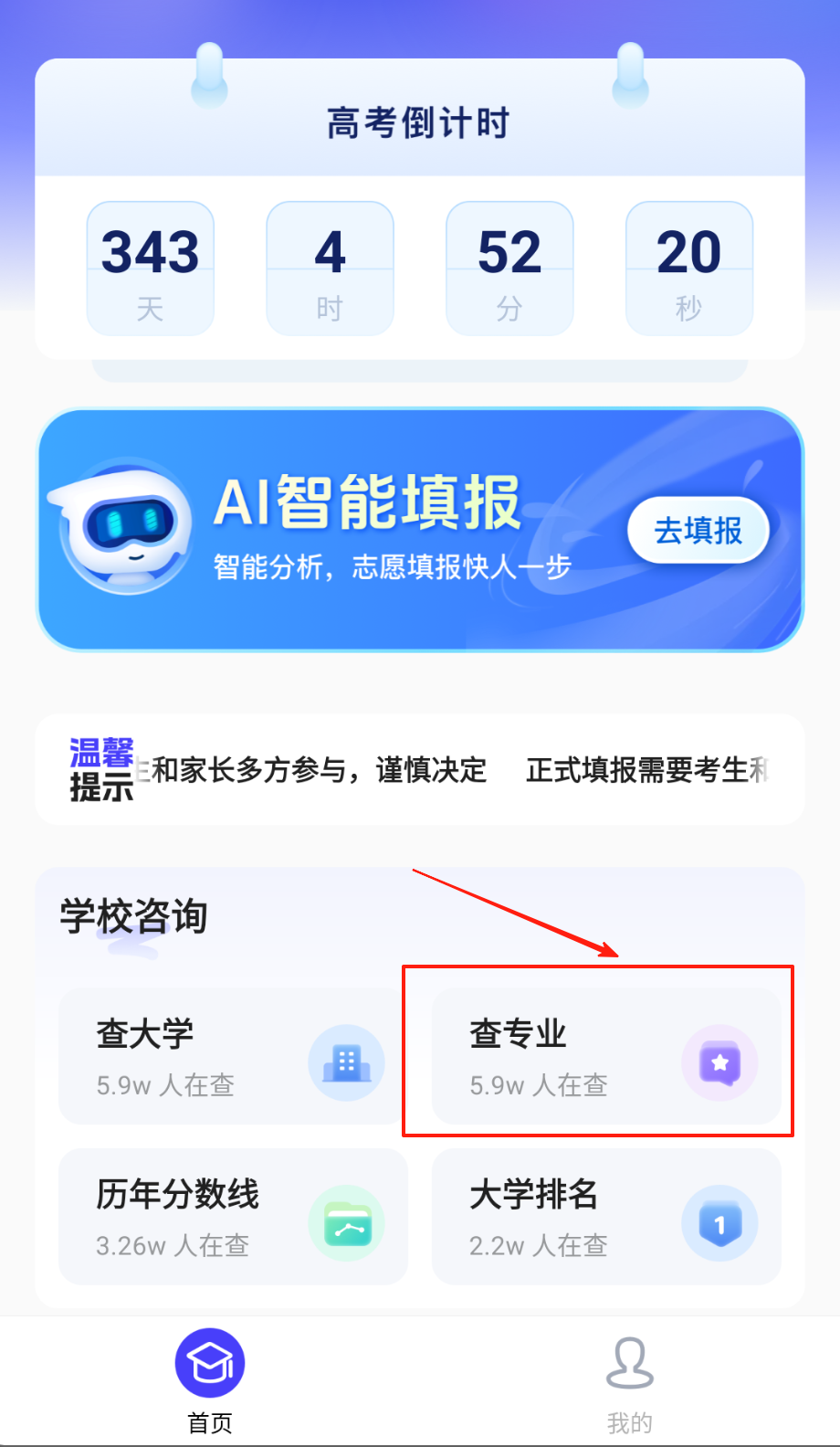Image resolution: width=840 pixels, height=1447 pixels.
Task: View 历年分数线 card
Action: pyautogui.click(x=232, y=1217)
